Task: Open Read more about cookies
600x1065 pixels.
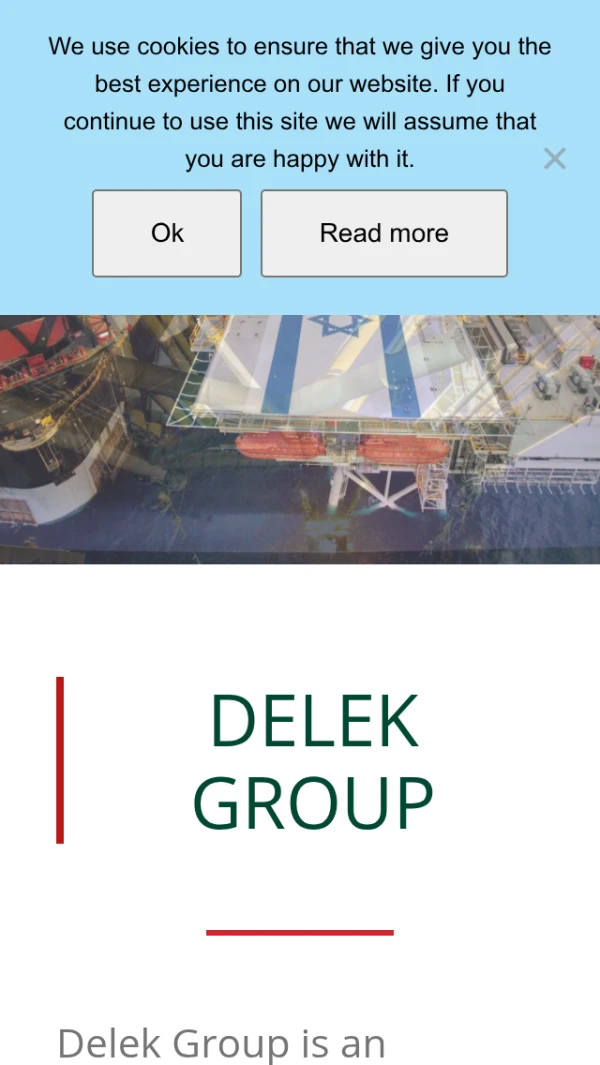Action: [384, 233]
